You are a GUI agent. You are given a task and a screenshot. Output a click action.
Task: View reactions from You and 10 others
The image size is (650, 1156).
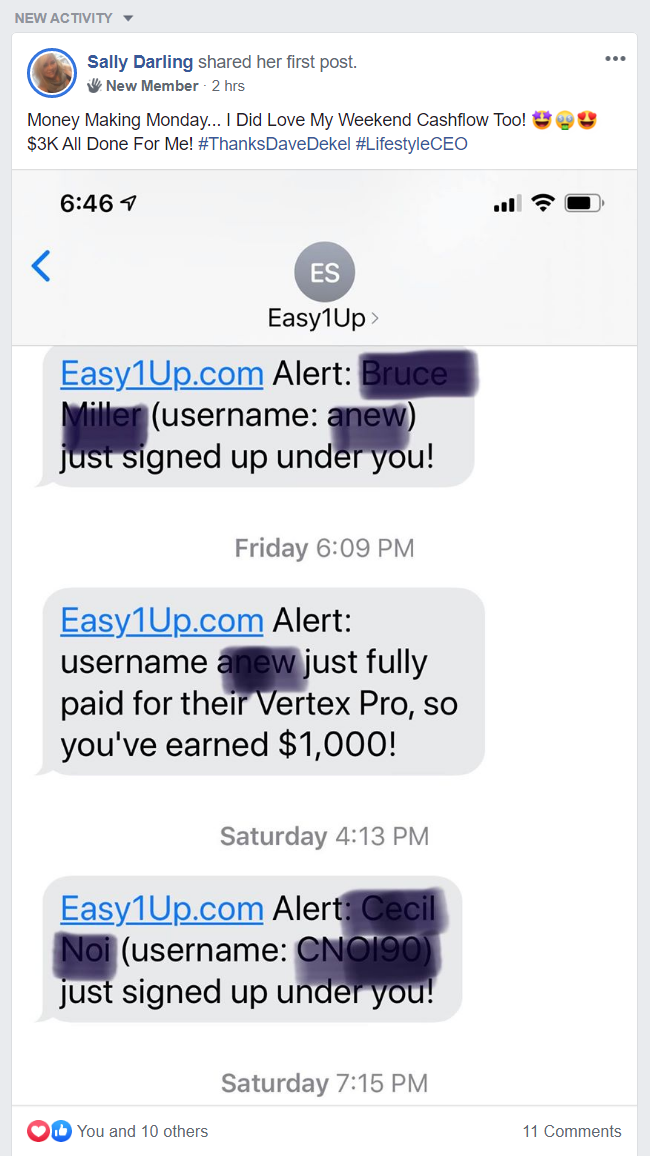tap(142, 1131)
